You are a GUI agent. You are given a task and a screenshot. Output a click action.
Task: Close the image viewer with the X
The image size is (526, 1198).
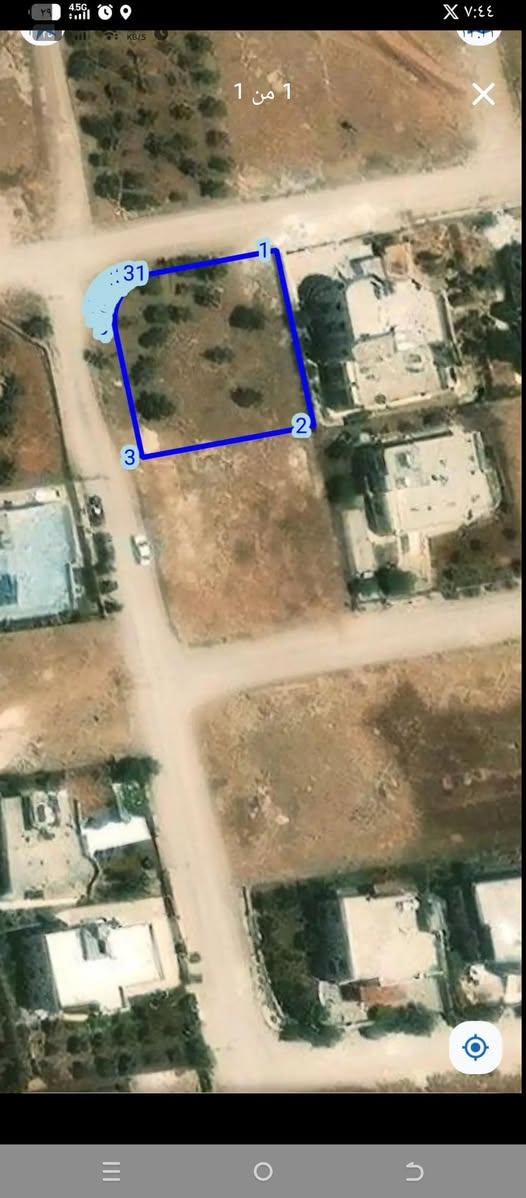(x=483, y=94)
